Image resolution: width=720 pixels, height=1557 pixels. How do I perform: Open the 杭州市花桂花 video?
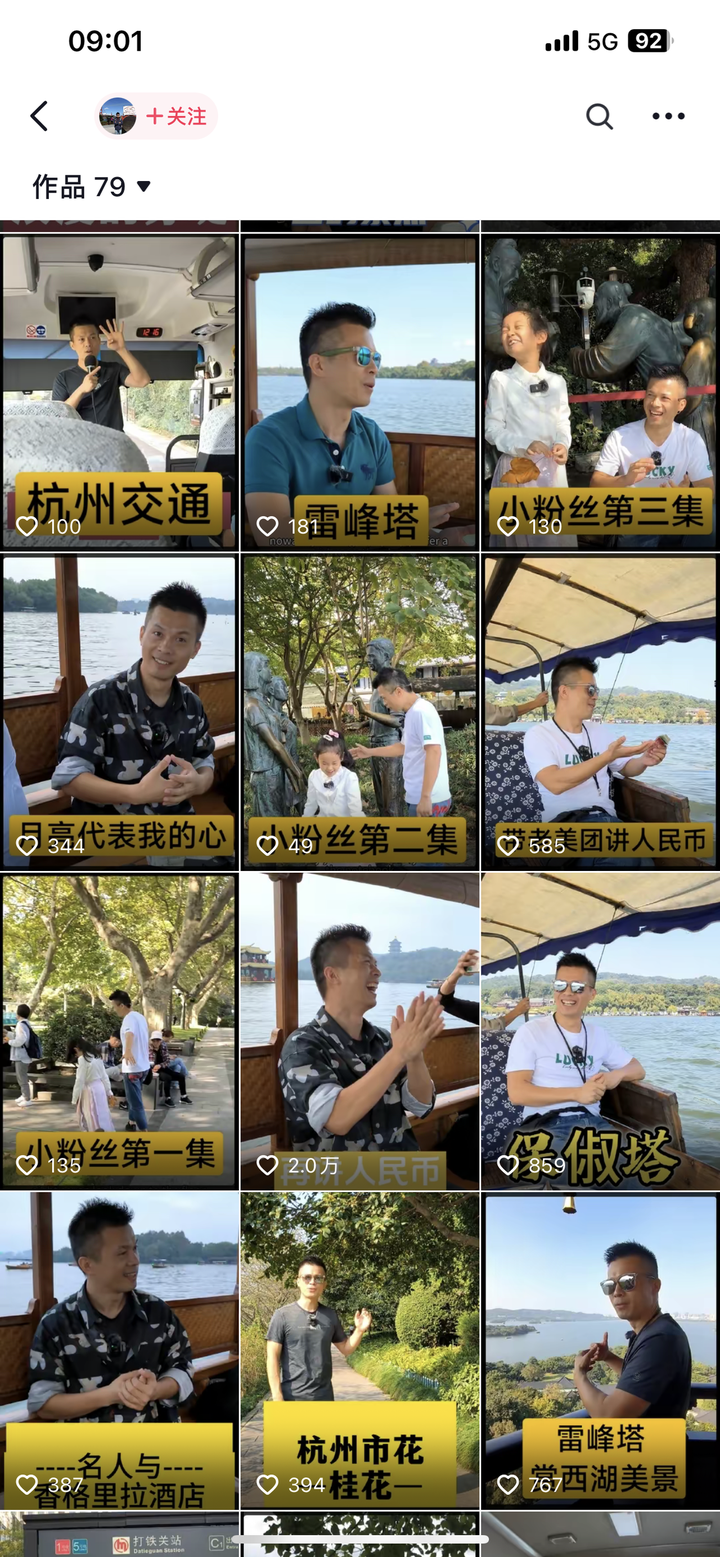(359, 1350)
